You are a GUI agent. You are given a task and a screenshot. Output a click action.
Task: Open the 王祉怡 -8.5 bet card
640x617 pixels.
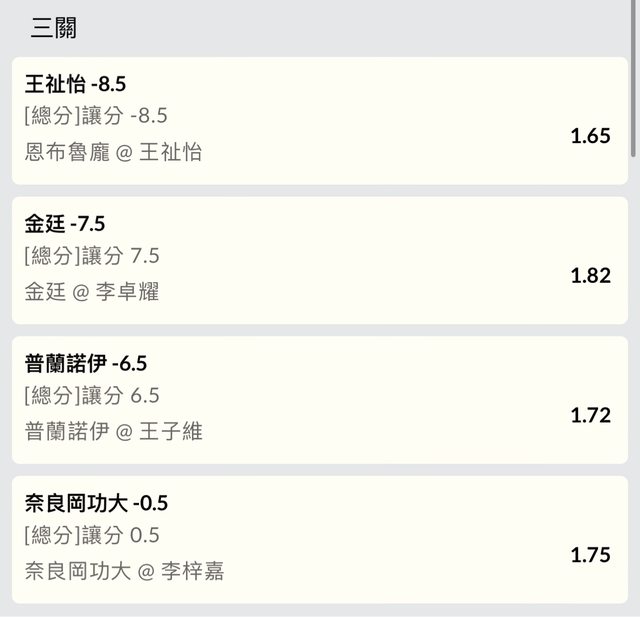point(320,120)
